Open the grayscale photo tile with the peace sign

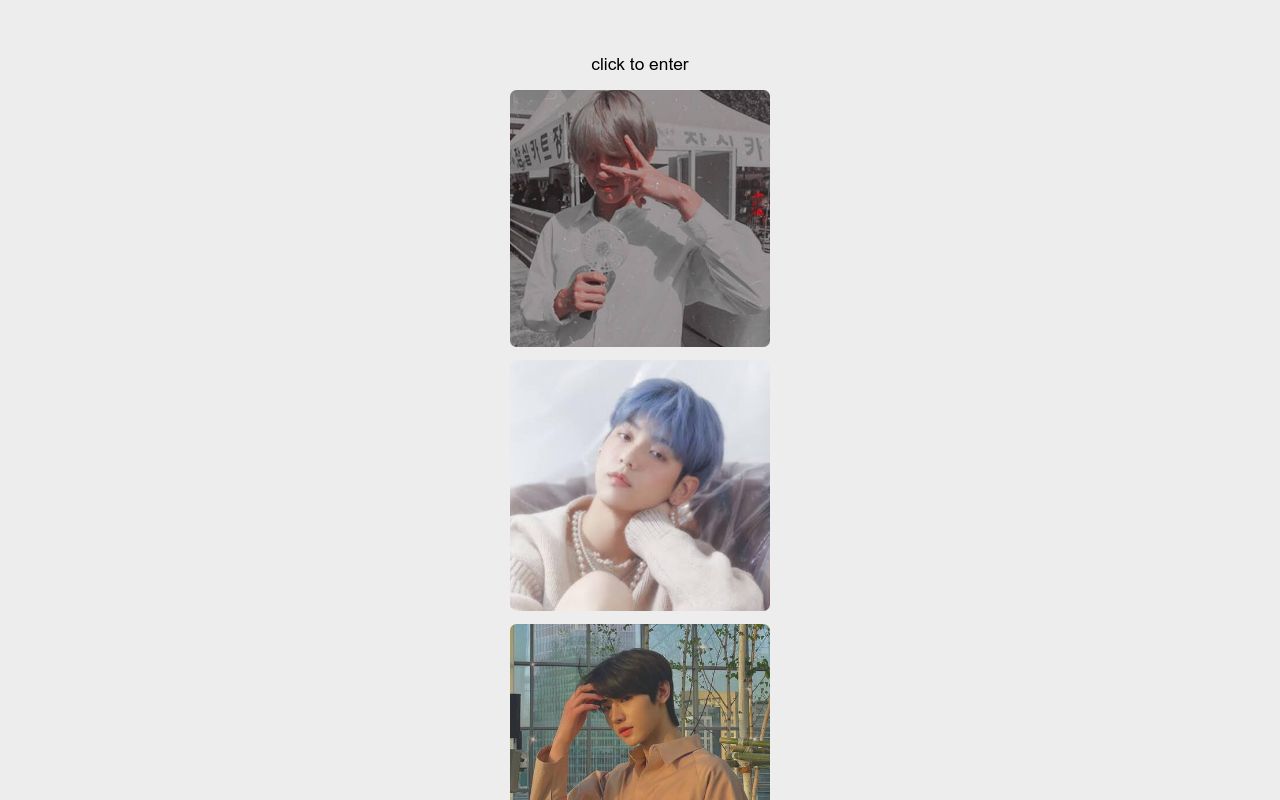(x=640, y=218)
